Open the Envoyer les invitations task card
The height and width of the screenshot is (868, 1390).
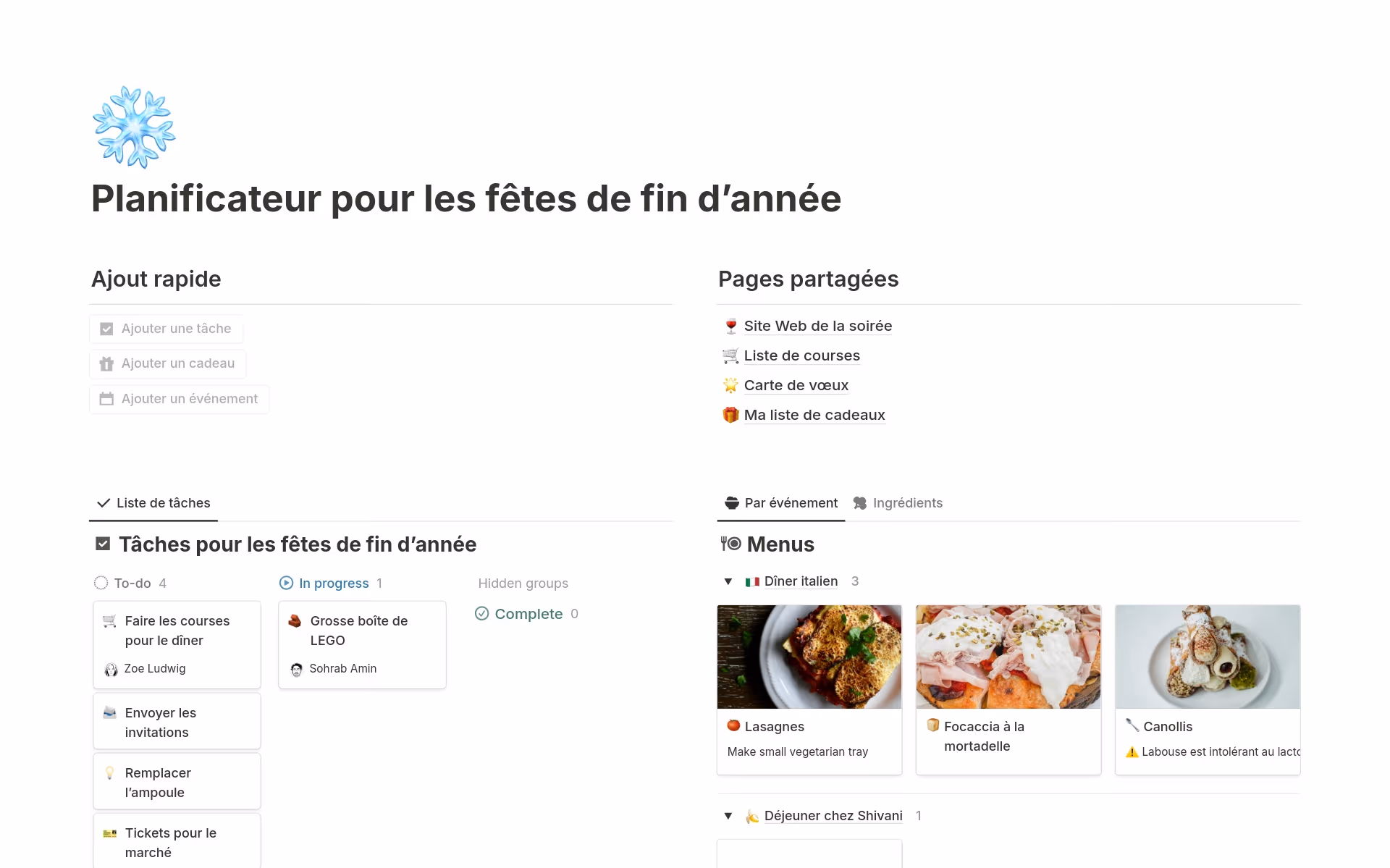click(x=177, y=722)
